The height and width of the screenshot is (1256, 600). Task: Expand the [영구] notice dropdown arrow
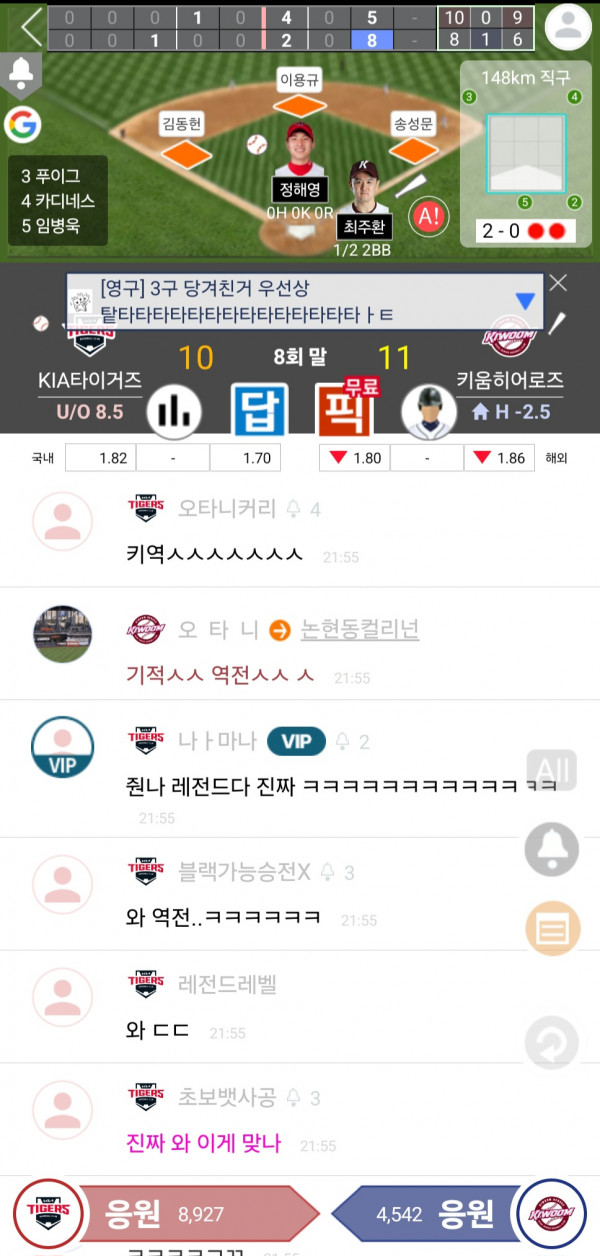[525, 301]
